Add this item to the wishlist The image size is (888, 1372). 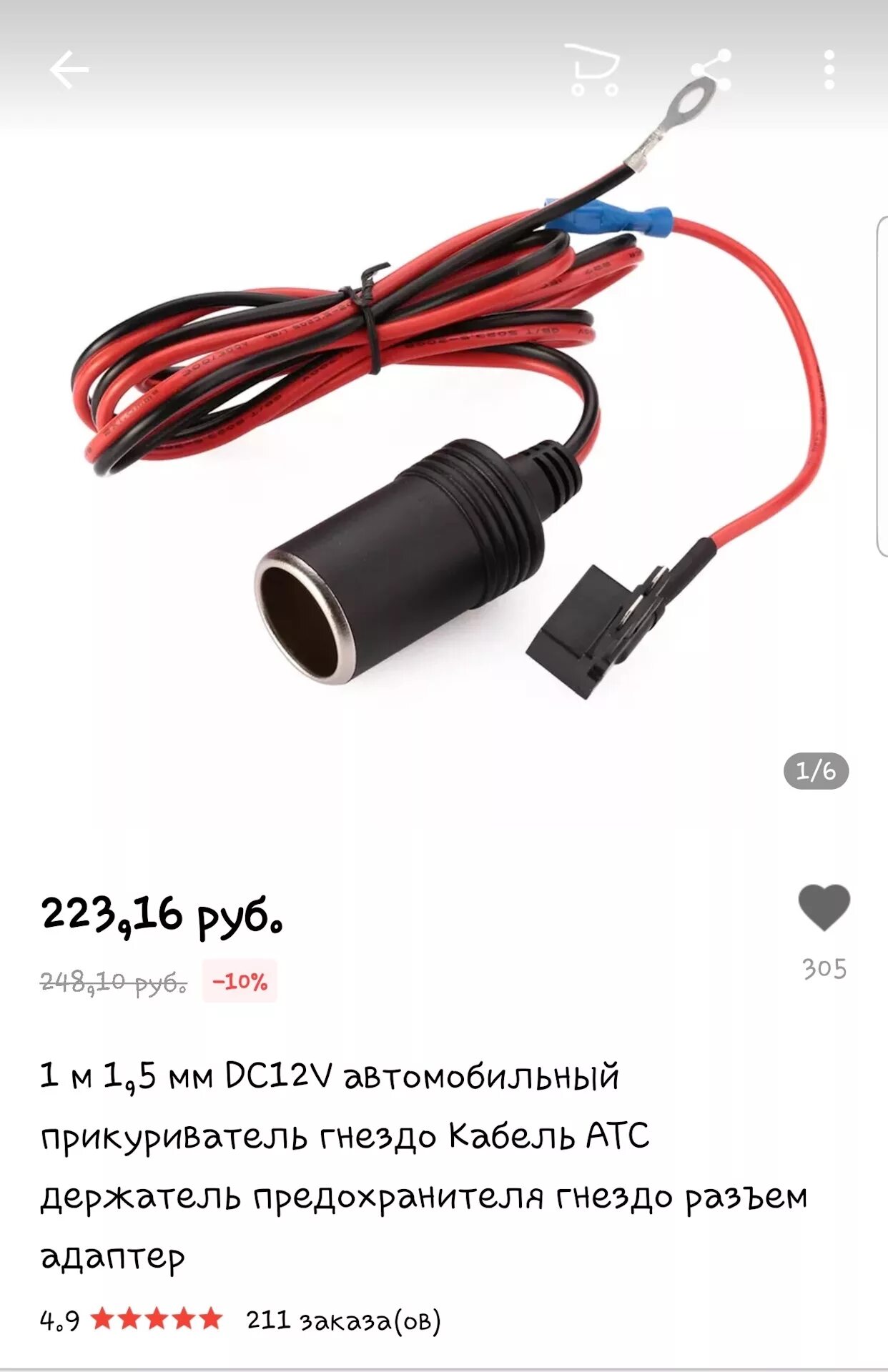click(x=824, y=907)
